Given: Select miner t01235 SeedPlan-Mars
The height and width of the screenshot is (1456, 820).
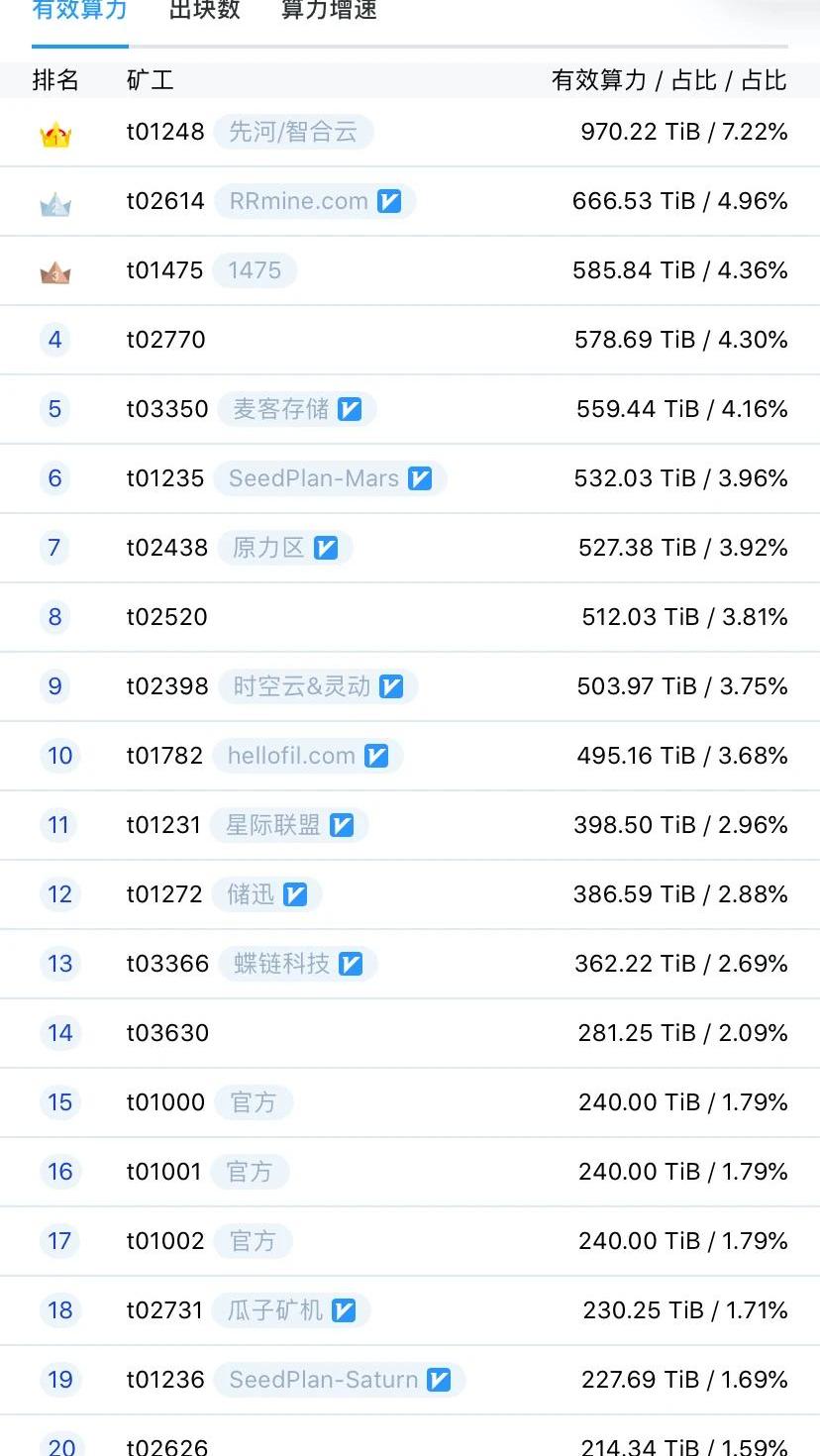Looking at the screenshot, I should click(x=165, y=478).
